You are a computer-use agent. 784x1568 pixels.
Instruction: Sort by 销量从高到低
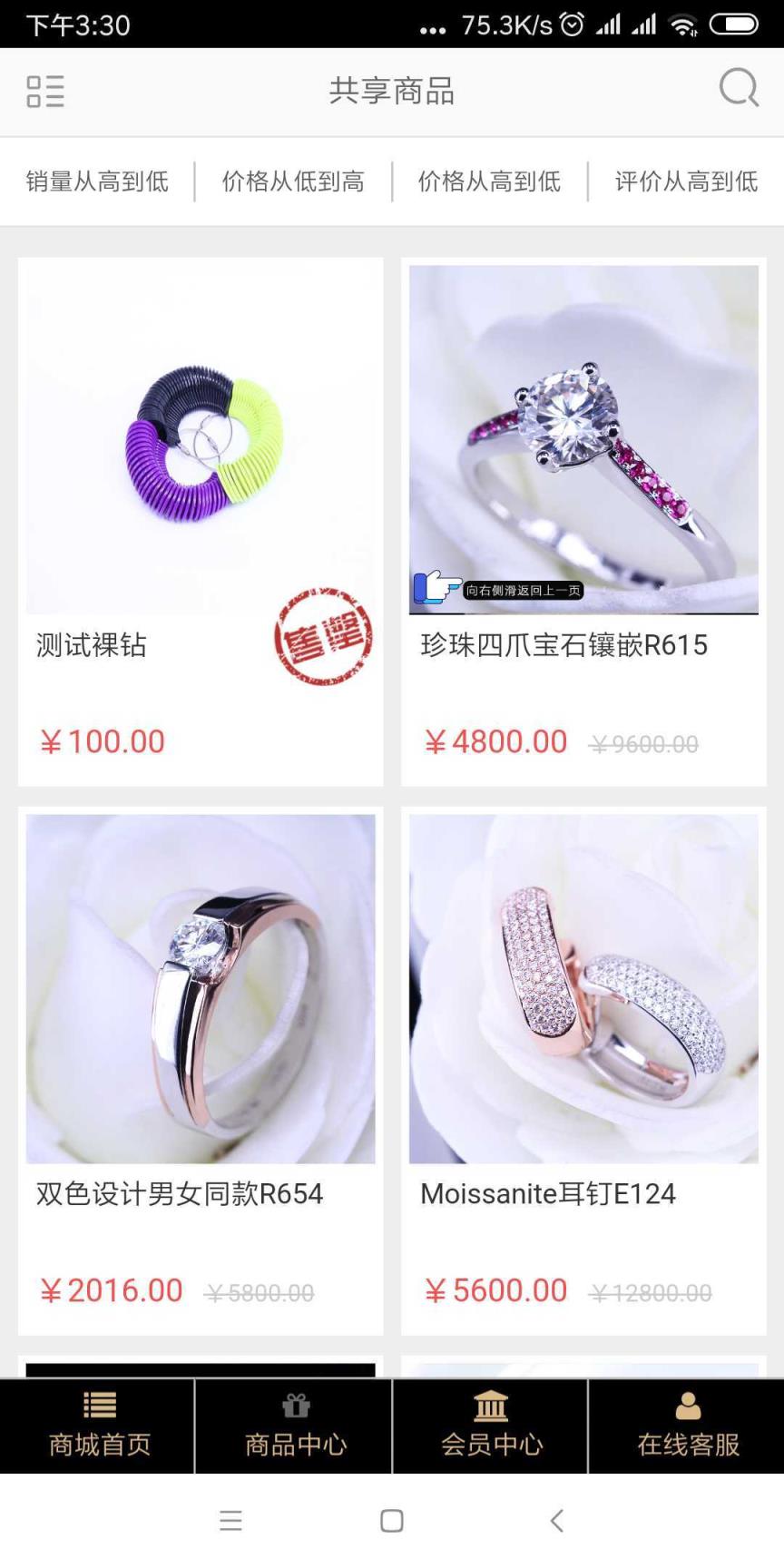tap(97, 181)
